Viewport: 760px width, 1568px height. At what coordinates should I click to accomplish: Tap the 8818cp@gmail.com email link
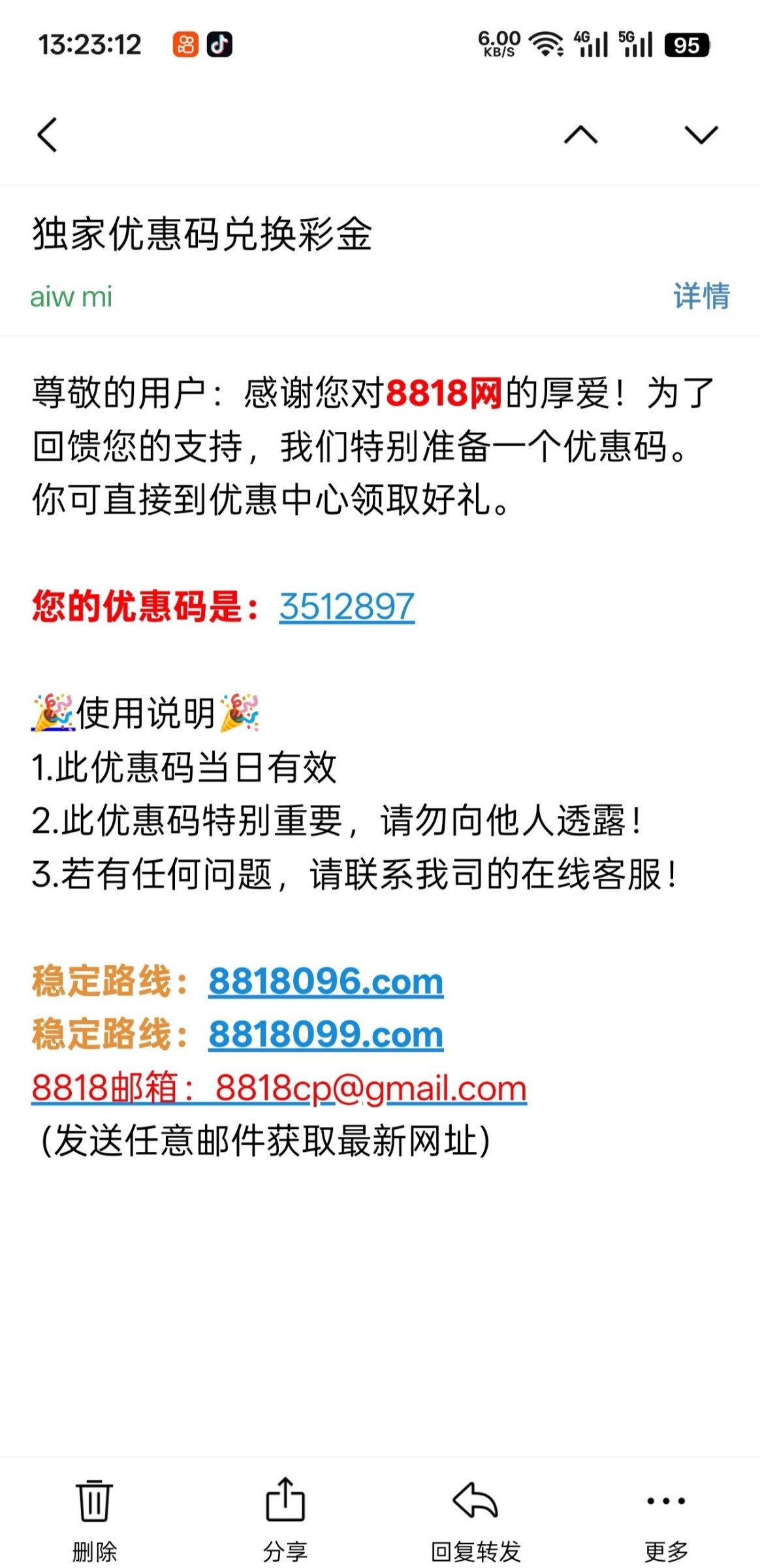coord(370,1088)
